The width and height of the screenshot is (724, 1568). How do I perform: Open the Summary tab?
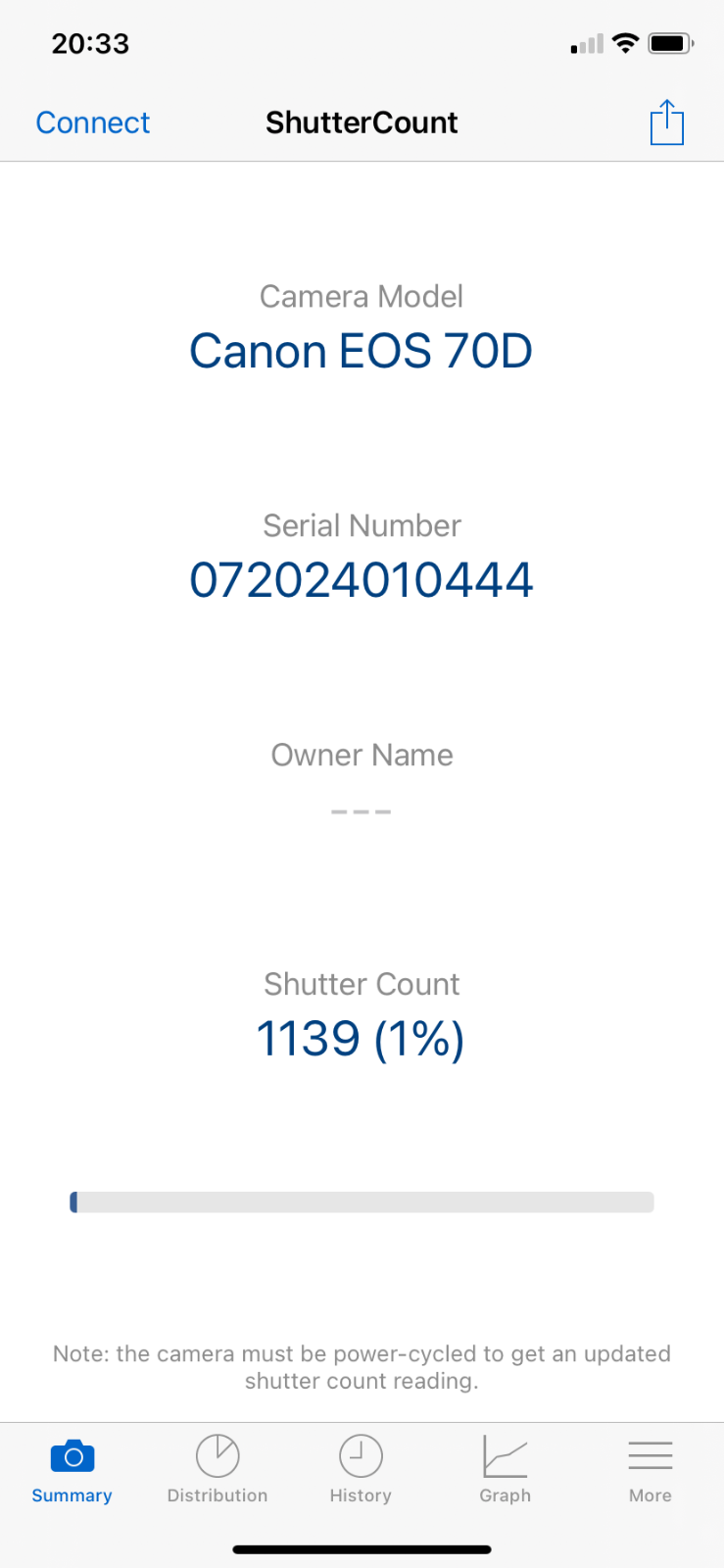click(72, 1472)
